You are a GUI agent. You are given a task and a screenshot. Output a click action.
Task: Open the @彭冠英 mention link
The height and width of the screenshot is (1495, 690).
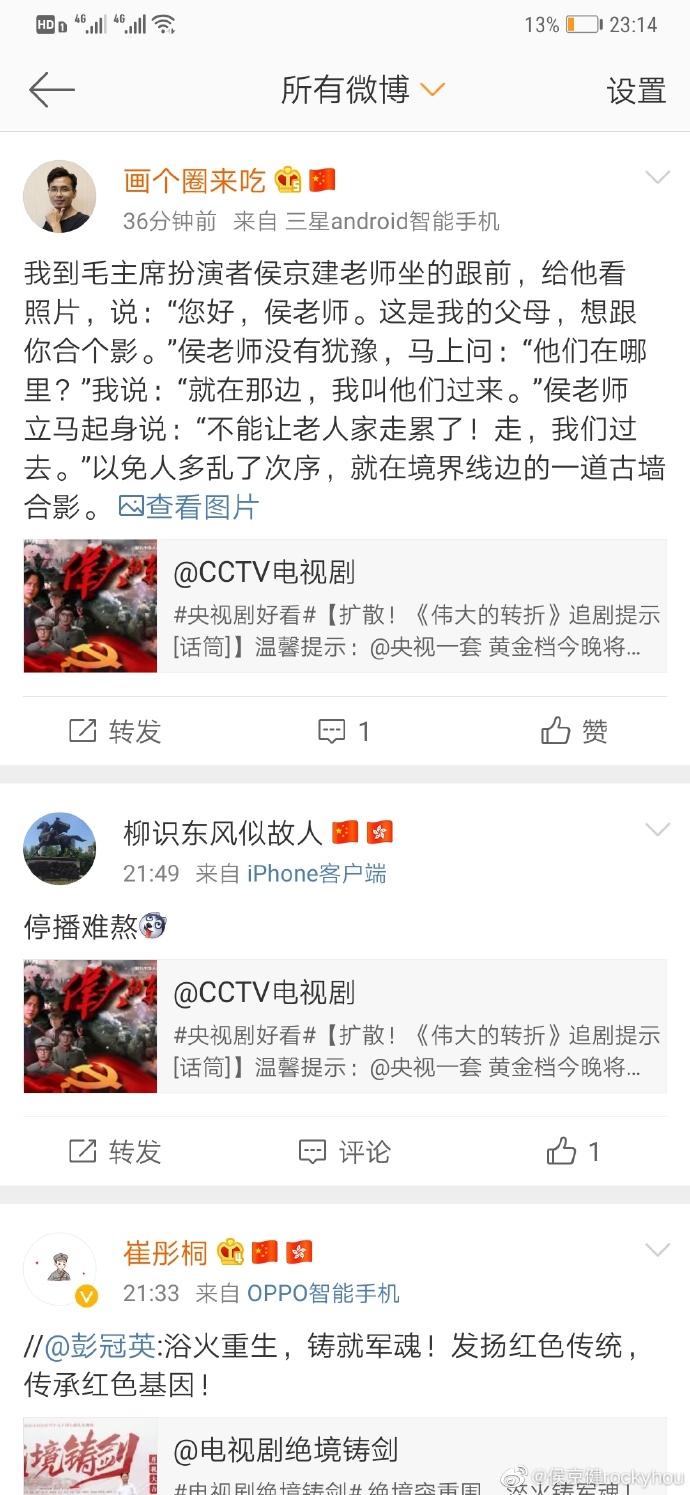click(100, 1346)
